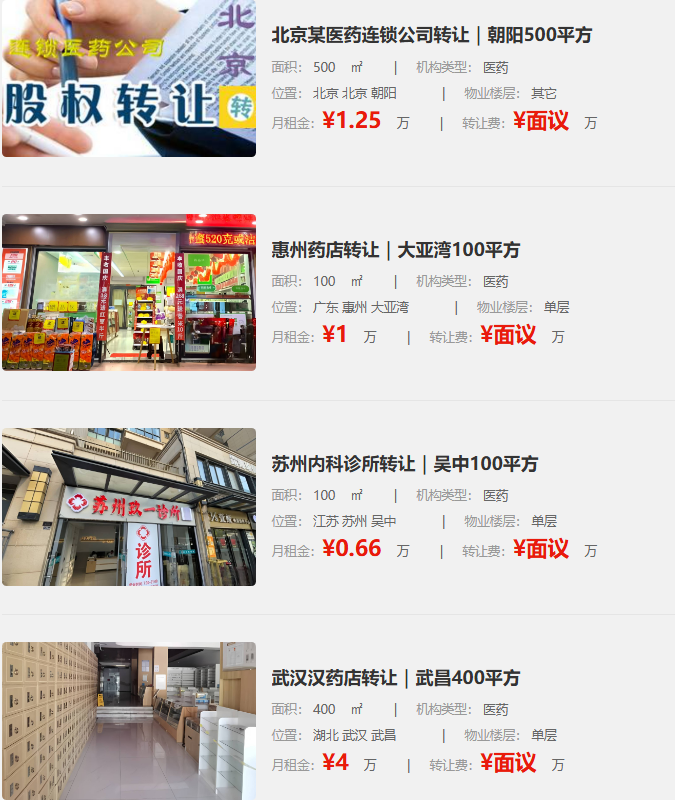
Task: Open the 惠州药店转让 大亚湾100平方 listing
Action: click(396, 249)
